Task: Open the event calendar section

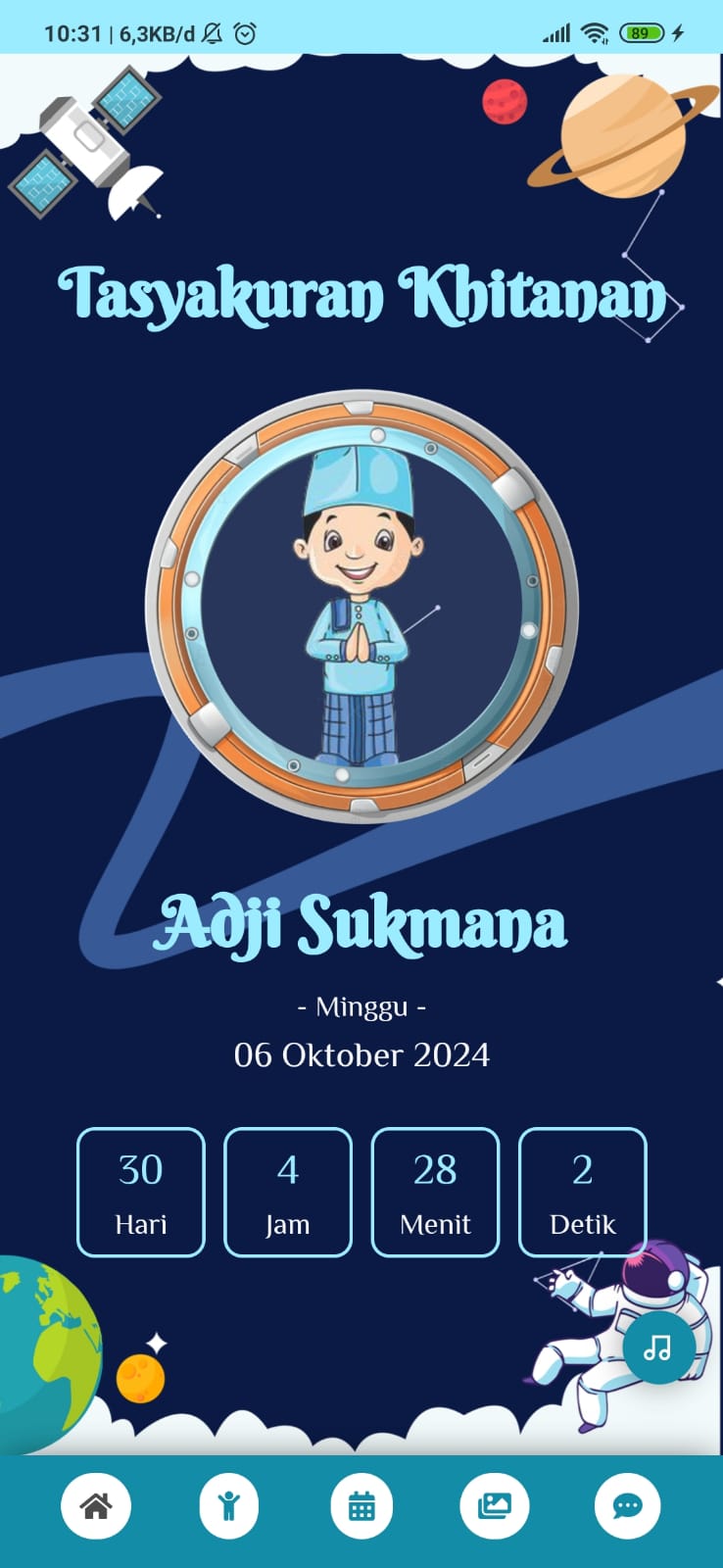Action: pyautogui.click(x=361, y=1505)
